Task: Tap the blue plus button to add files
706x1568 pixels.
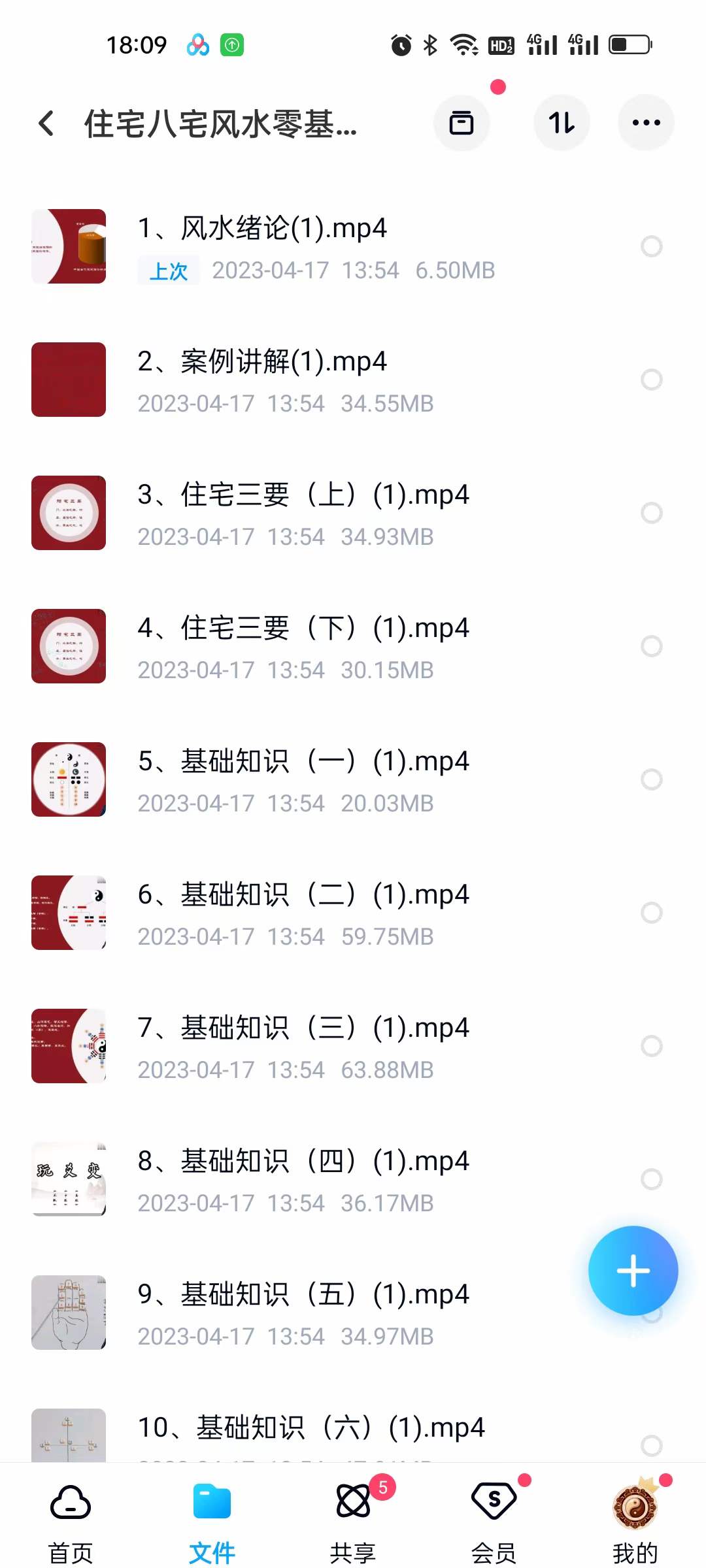Action: click(x=632, y=1269)
